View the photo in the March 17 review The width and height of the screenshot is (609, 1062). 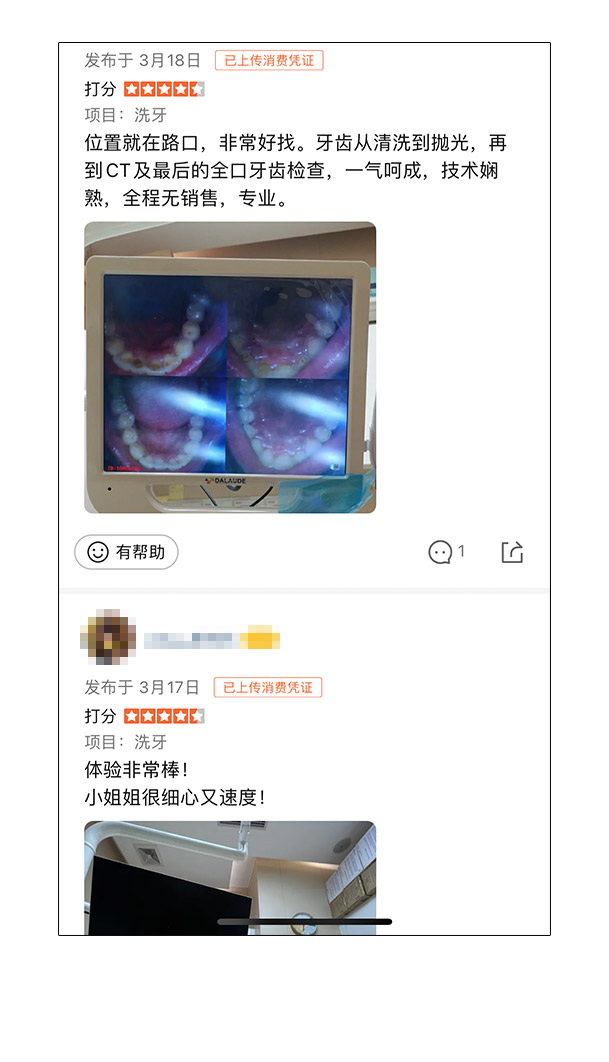point(230,878)
